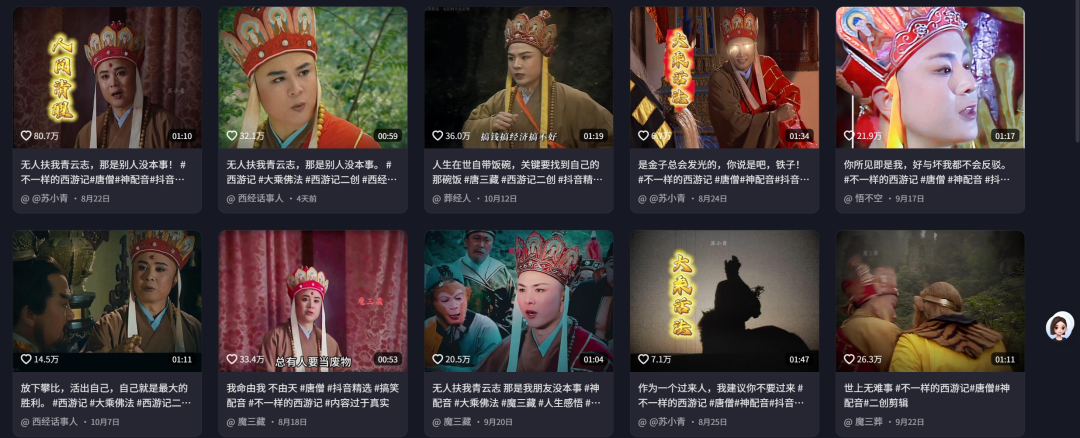Play the video posted by 悟不空
This screenshot has height=438, width=1080.
pyautogui.click(x=930, y=78)
